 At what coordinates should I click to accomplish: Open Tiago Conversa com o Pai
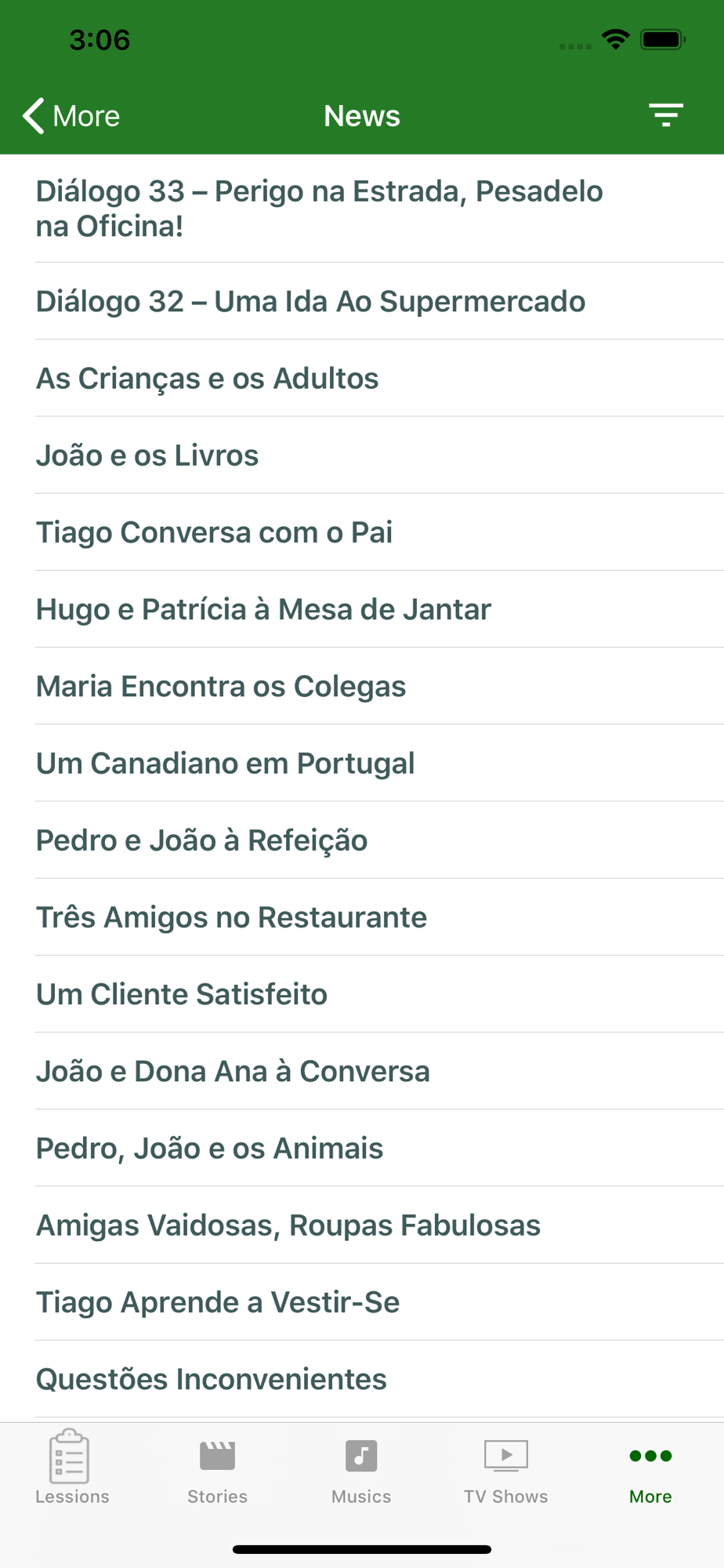pyautogui.click(x=362, y=532)
